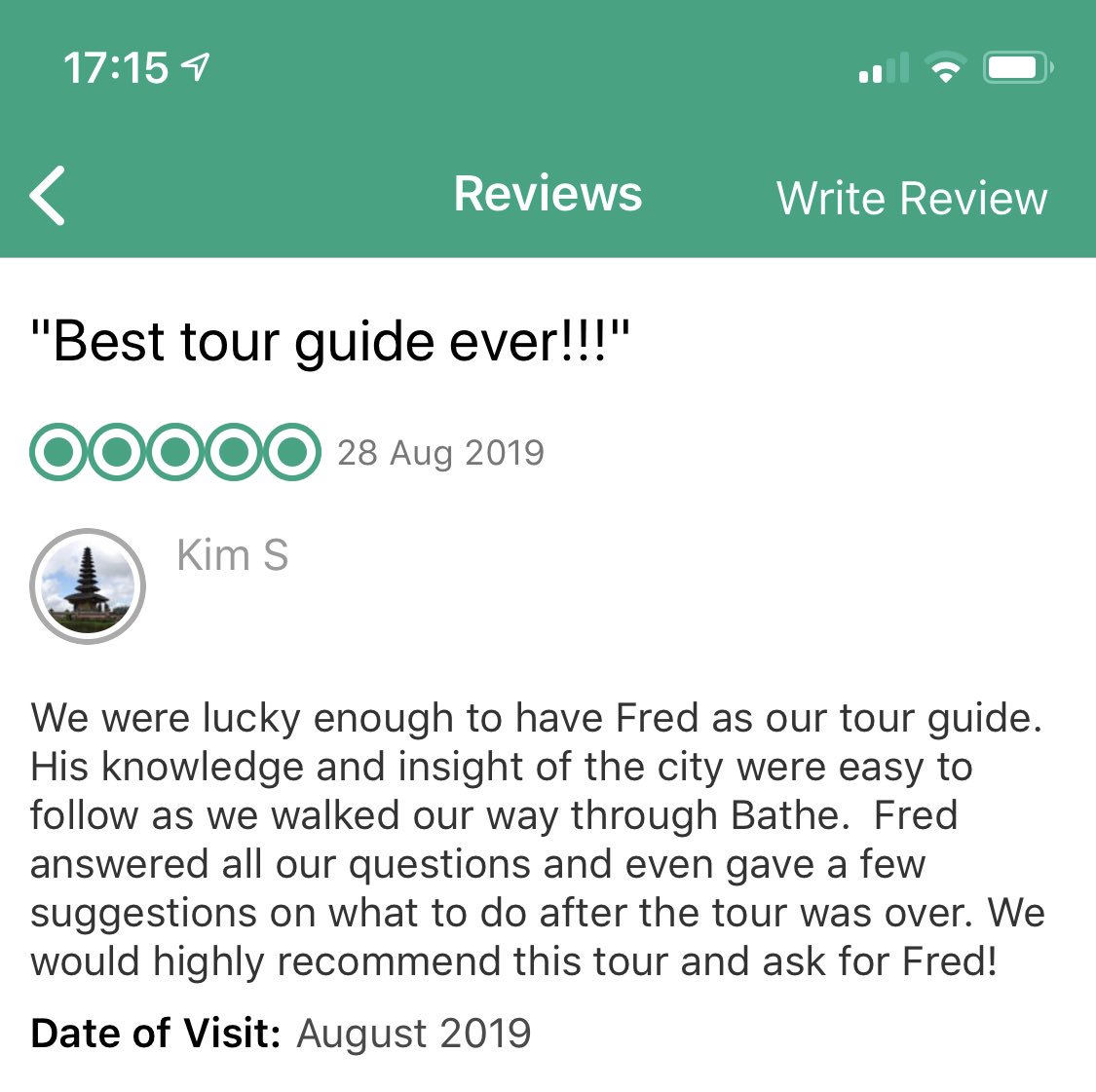This screenshot has width=1096, height=1092.
Task: Go back from the Reviews screen
Action: 48,196
